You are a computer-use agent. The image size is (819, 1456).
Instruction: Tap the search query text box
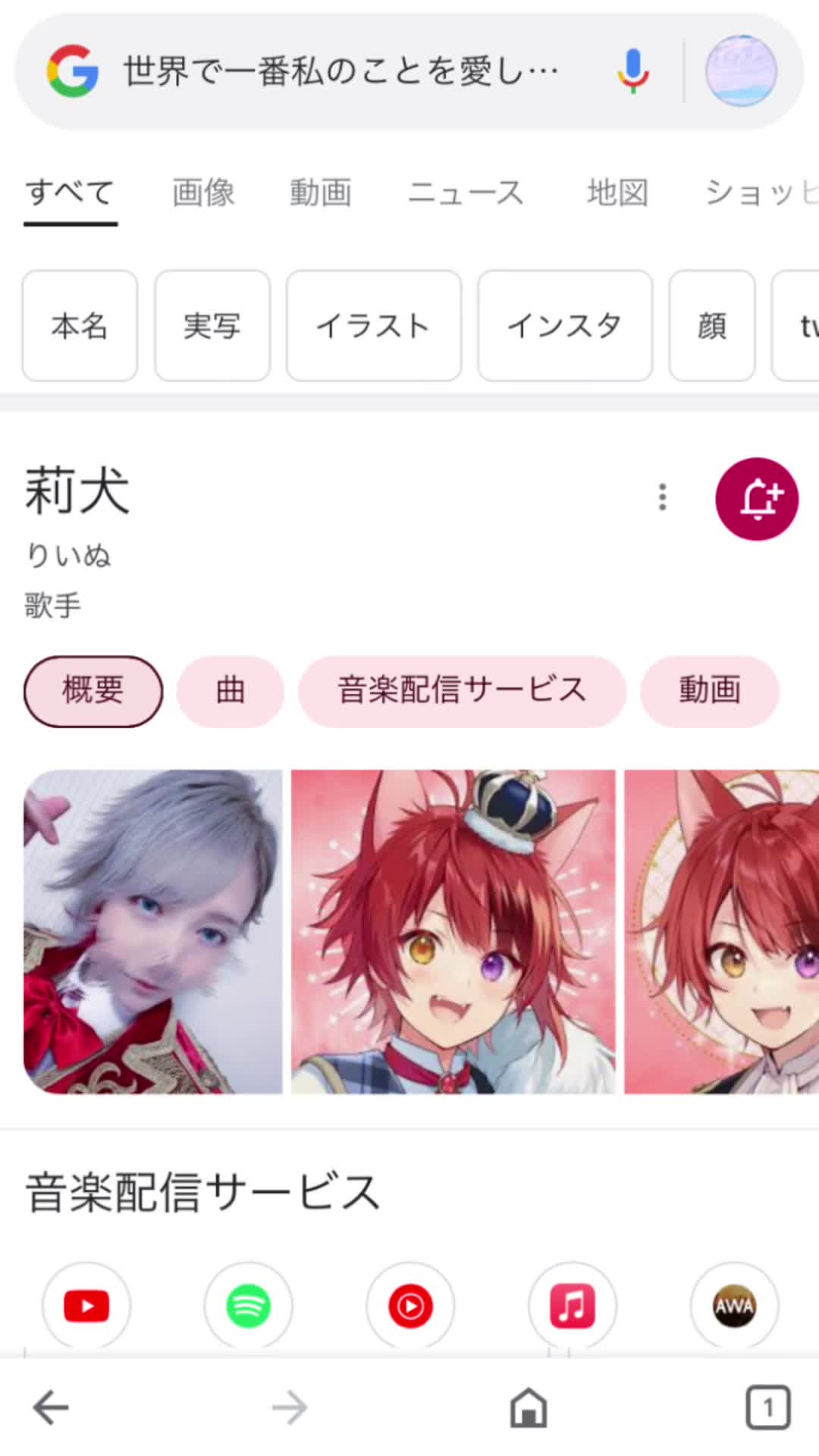(x=341, y=72)
